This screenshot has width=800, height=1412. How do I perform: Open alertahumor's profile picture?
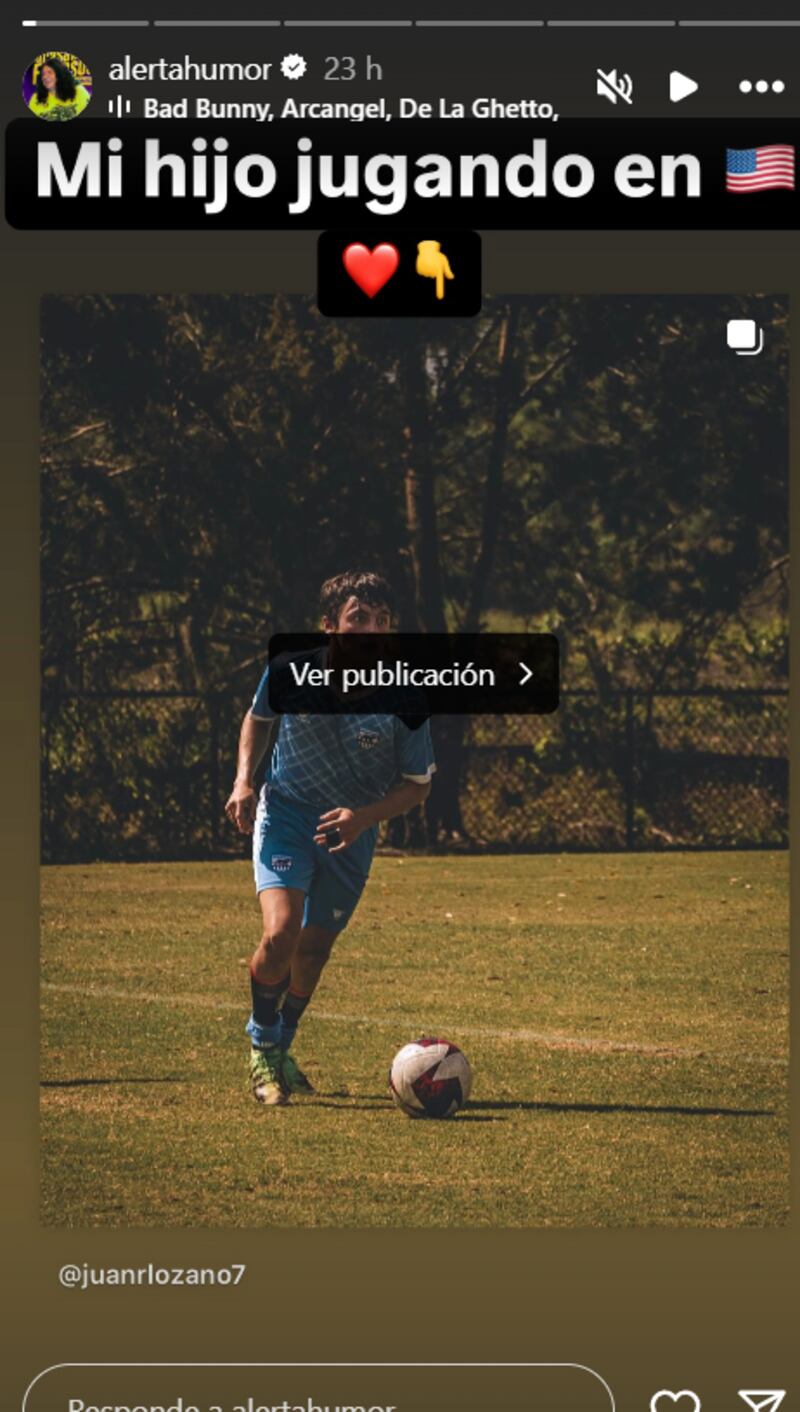57,86
